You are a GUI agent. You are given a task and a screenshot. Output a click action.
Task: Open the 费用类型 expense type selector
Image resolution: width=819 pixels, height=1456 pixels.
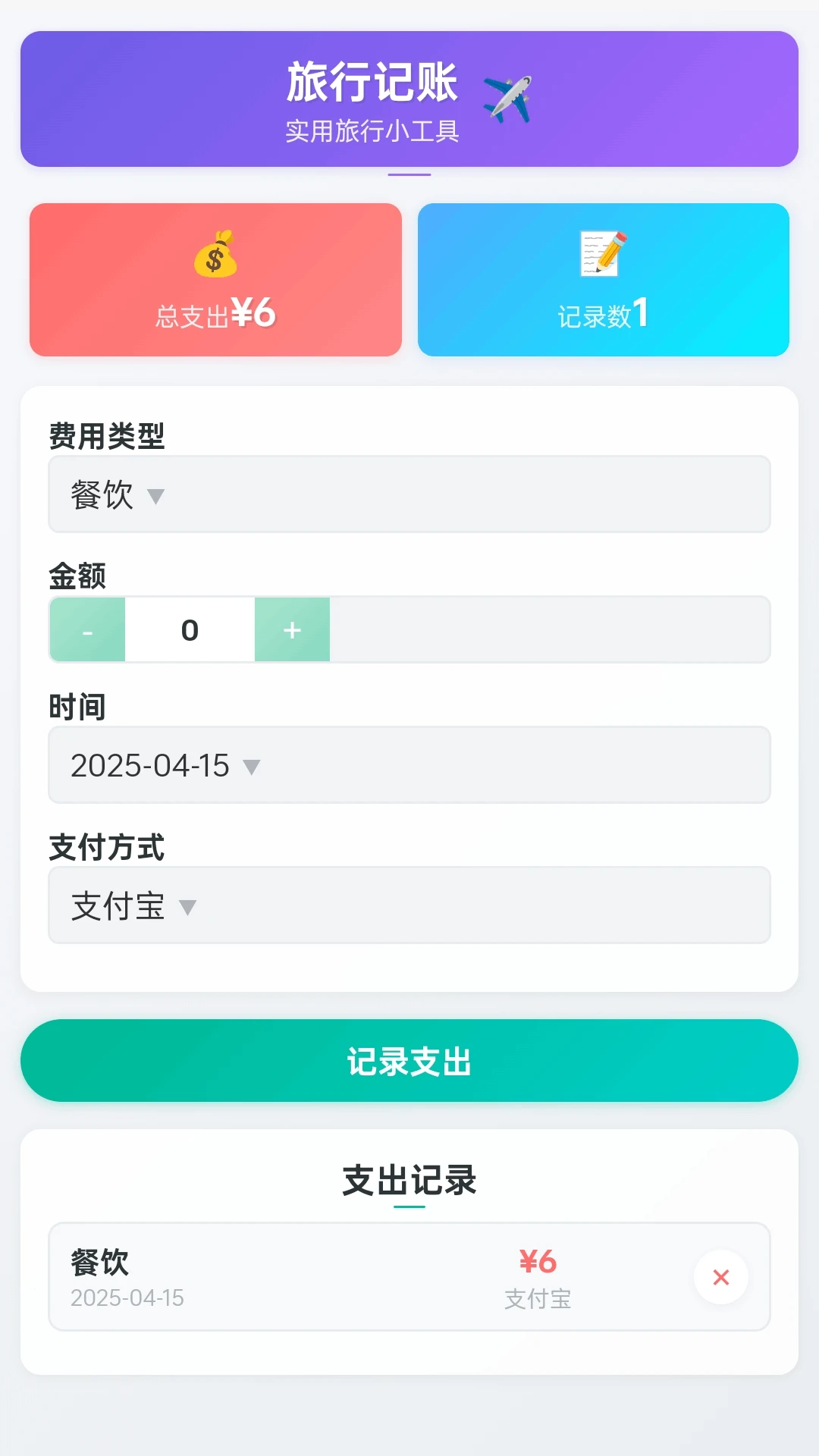408,494
